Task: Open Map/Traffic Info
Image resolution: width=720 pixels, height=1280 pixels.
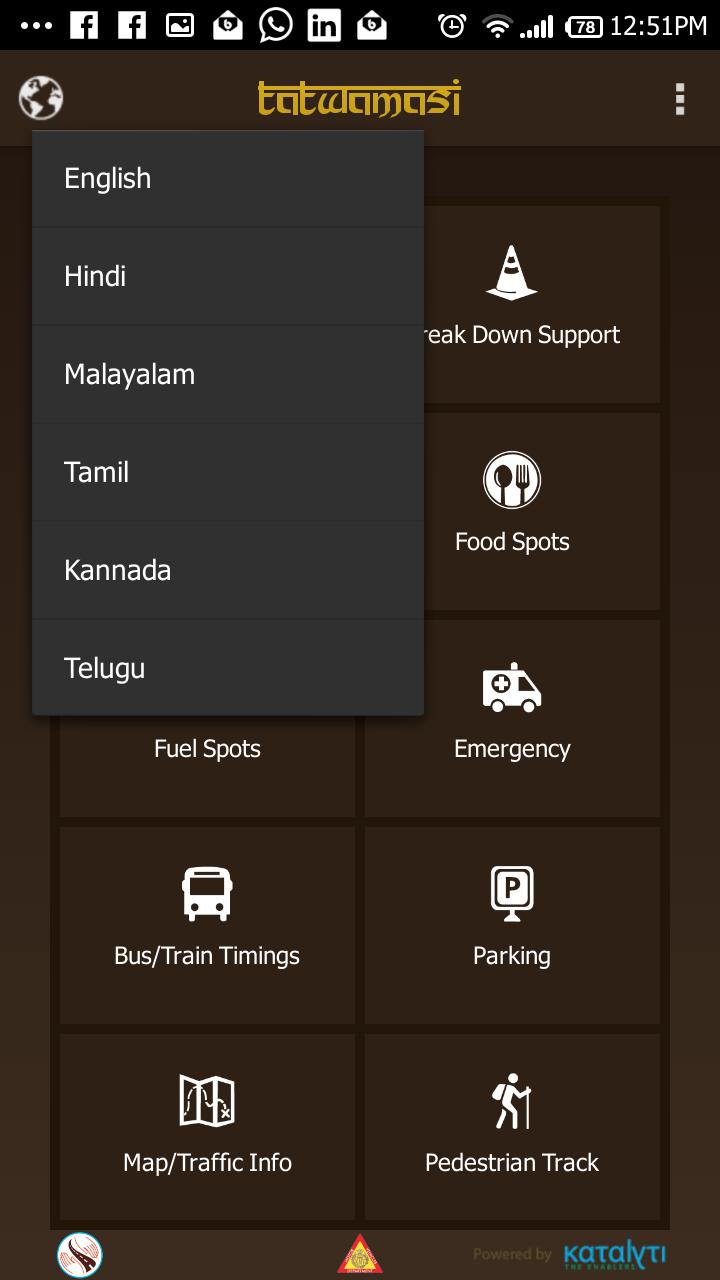Action: (x=207, y=1132)
